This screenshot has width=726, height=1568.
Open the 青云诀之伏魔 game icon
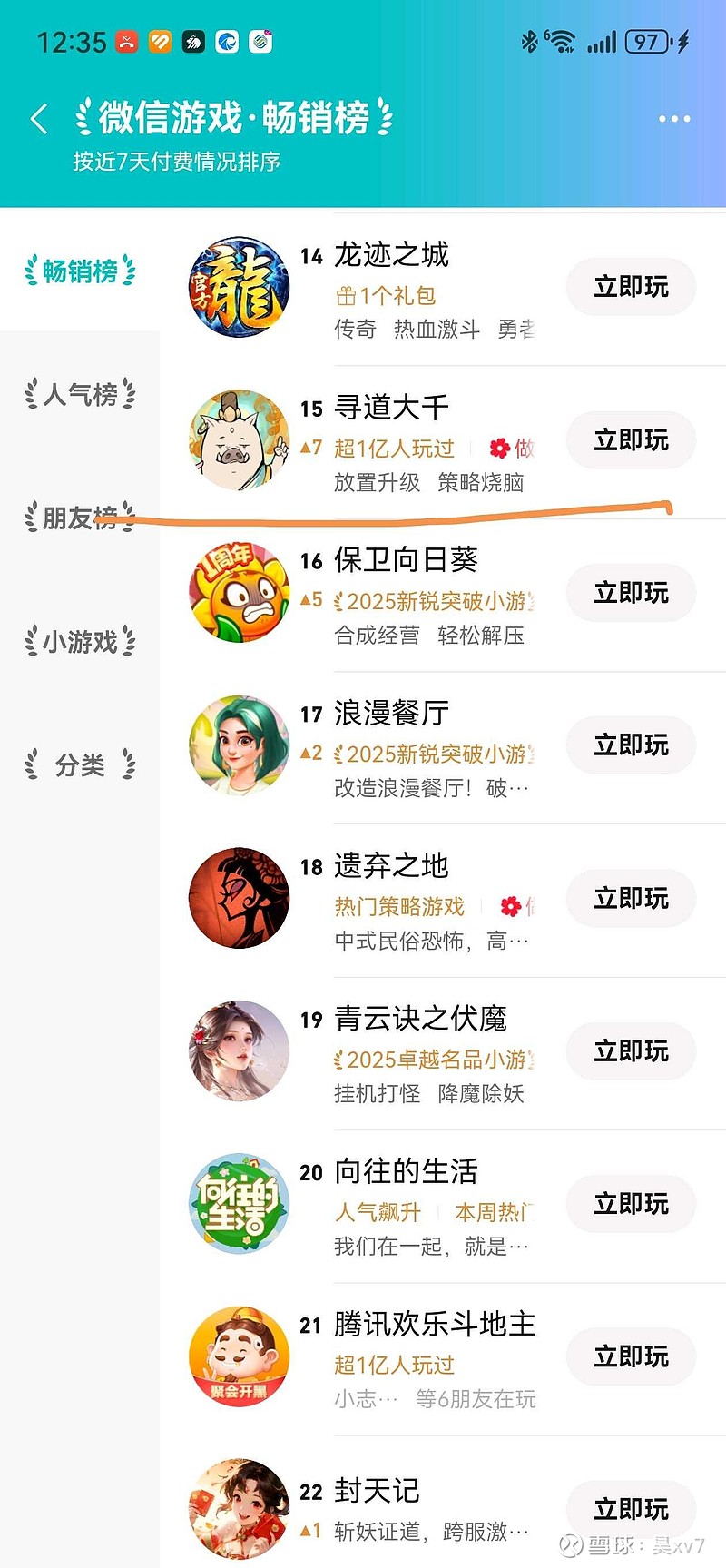coord(238,1051)
